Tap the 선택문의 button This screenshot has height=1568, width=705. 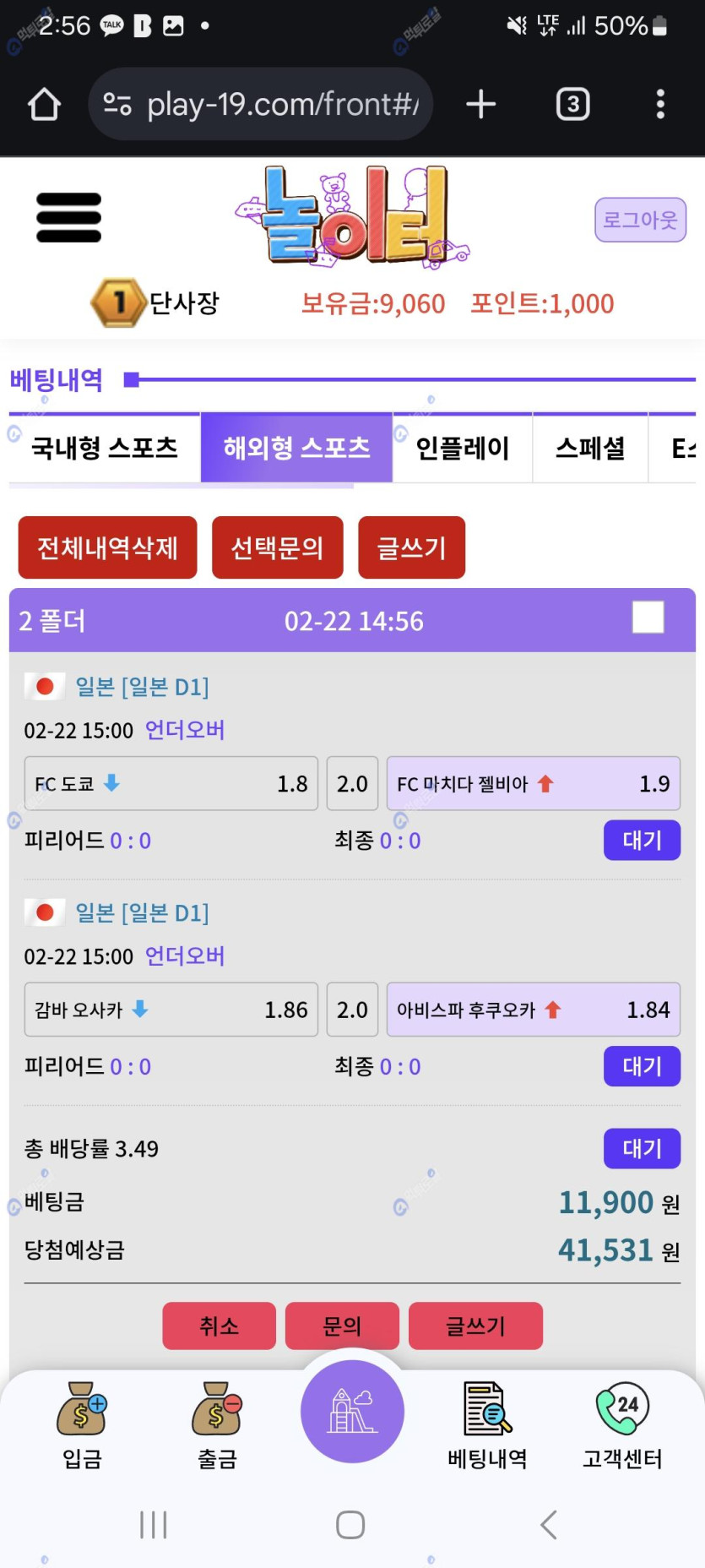point(277,547)
